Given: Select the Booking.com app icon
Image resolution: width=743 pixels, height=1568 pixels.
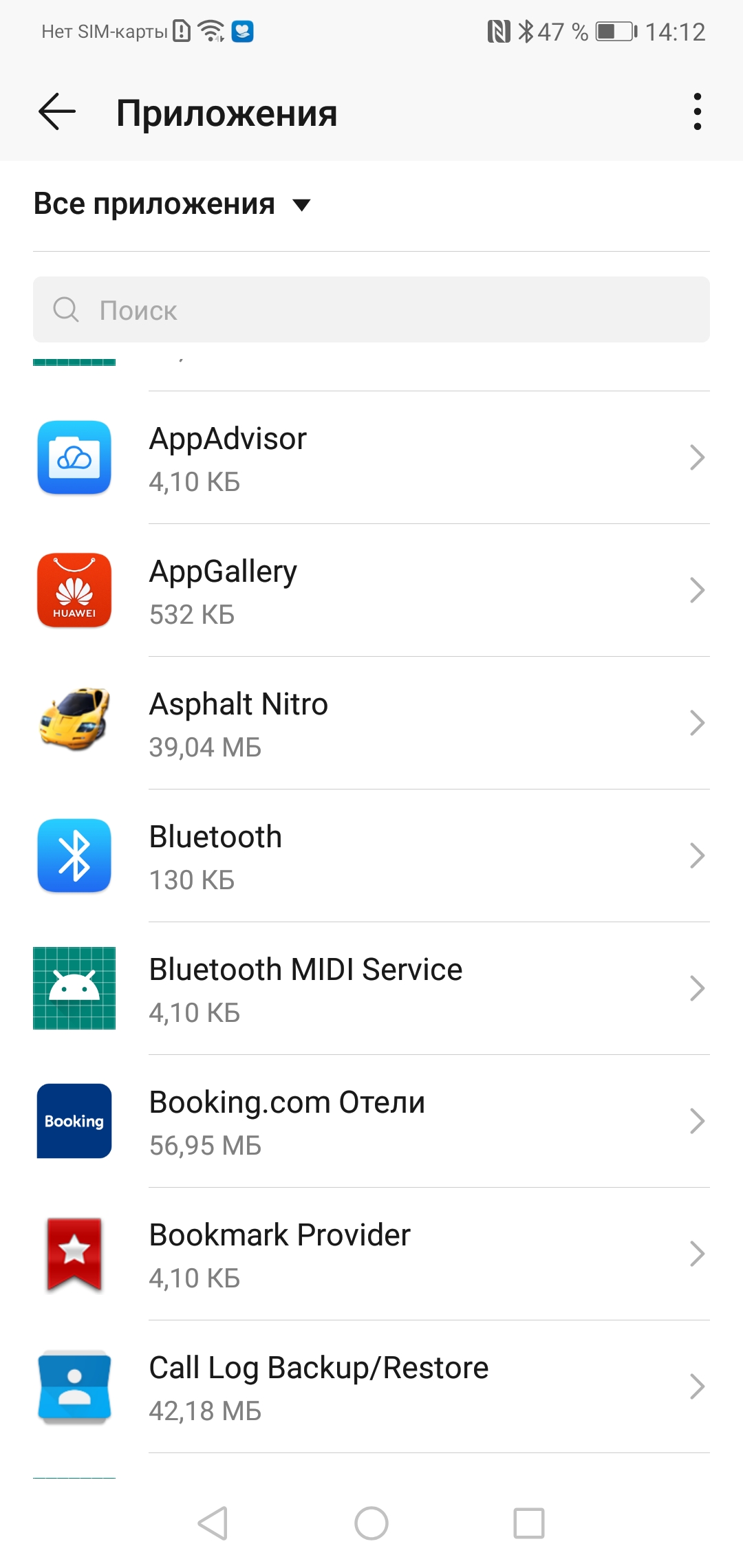Looking at the screenshot, I should (x=74, y=1121).
